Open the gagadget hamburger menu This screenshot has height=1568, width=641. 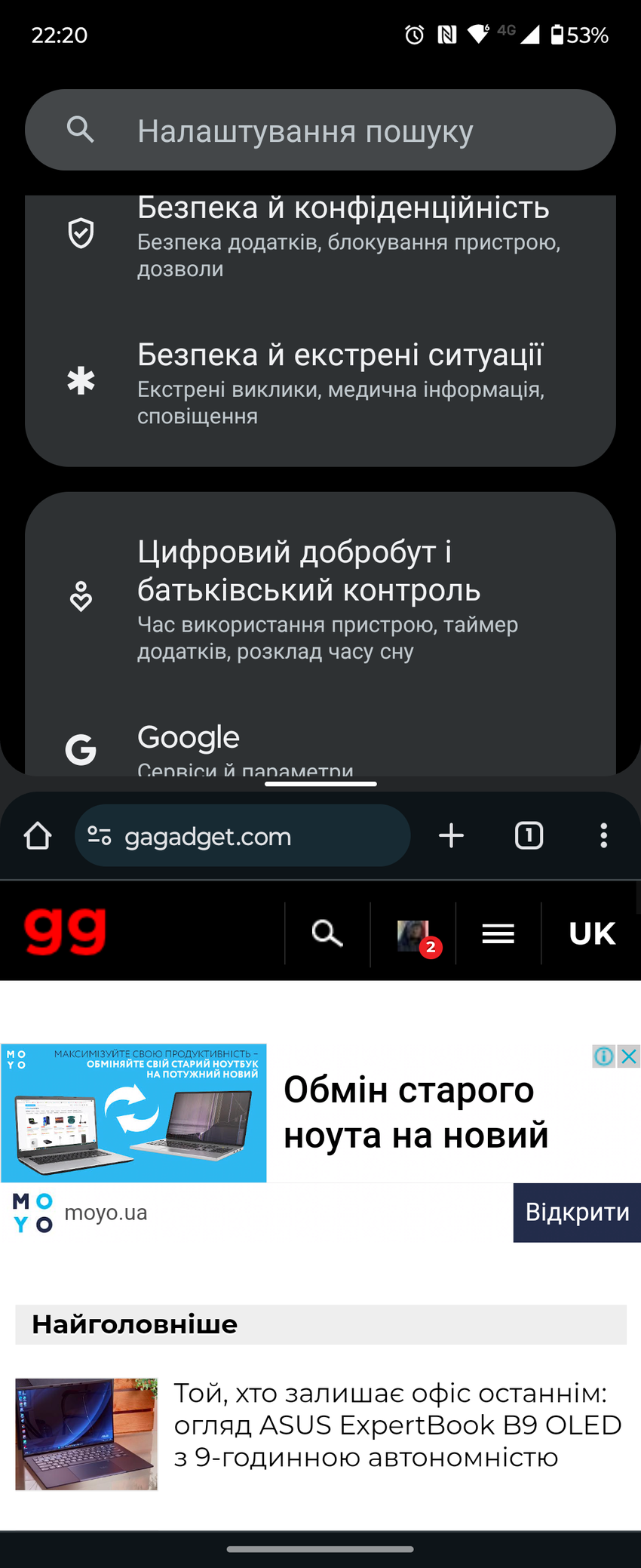(498, 934)
